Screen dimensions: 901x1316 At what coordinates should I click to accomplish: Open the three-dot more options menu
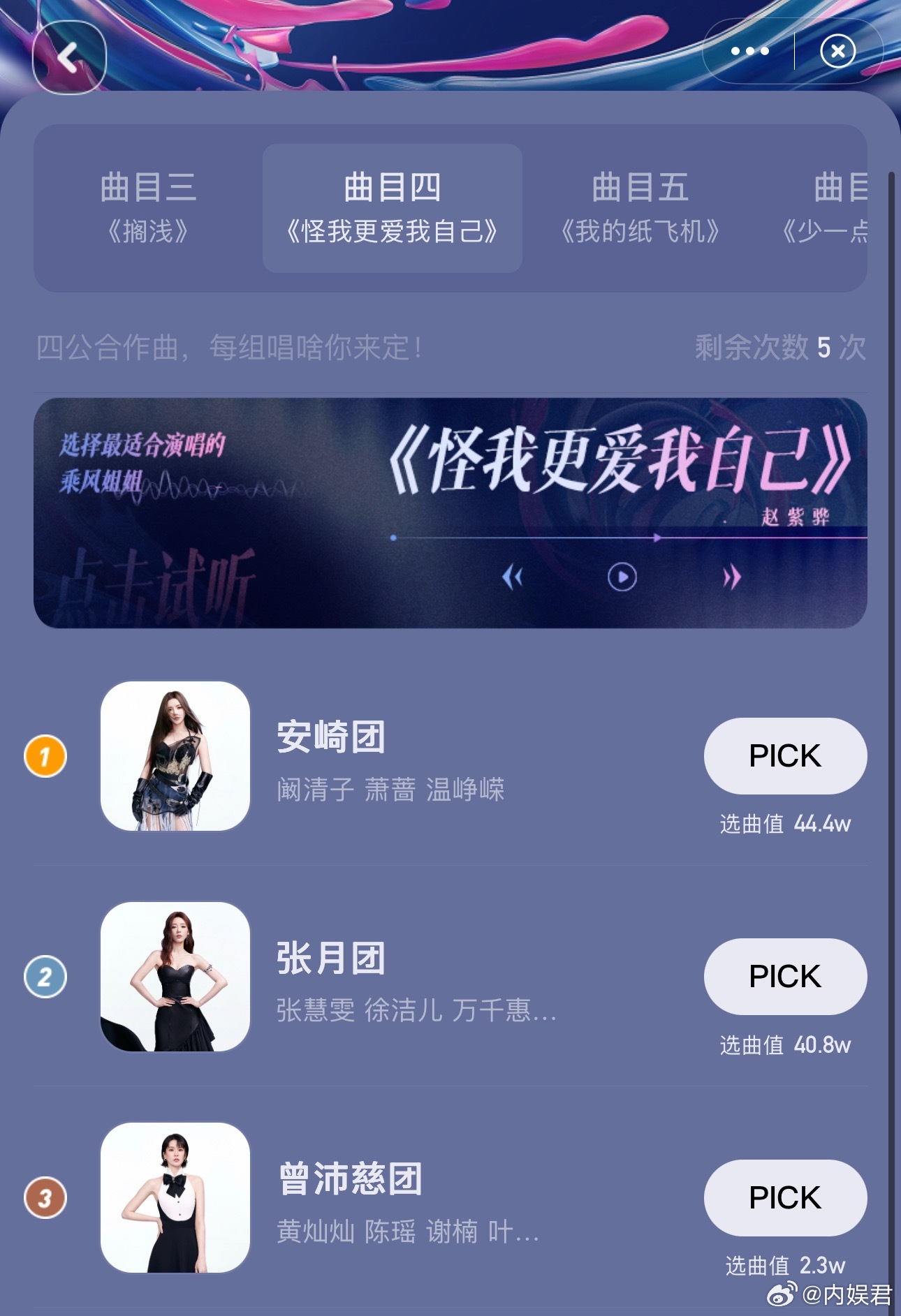[749, 51]
